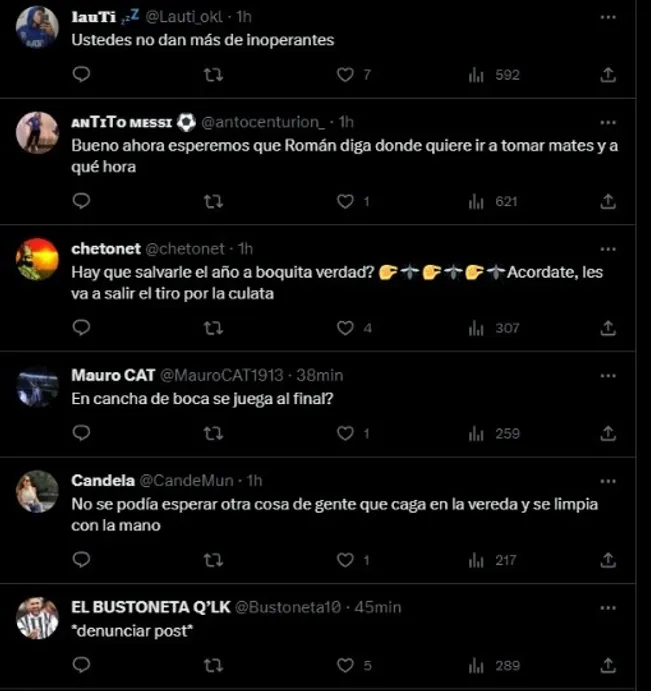Open overflow menu on EL BUSTONETA Q'LK's tweet
The image size is (651, 691).
(x=608, y=607)
